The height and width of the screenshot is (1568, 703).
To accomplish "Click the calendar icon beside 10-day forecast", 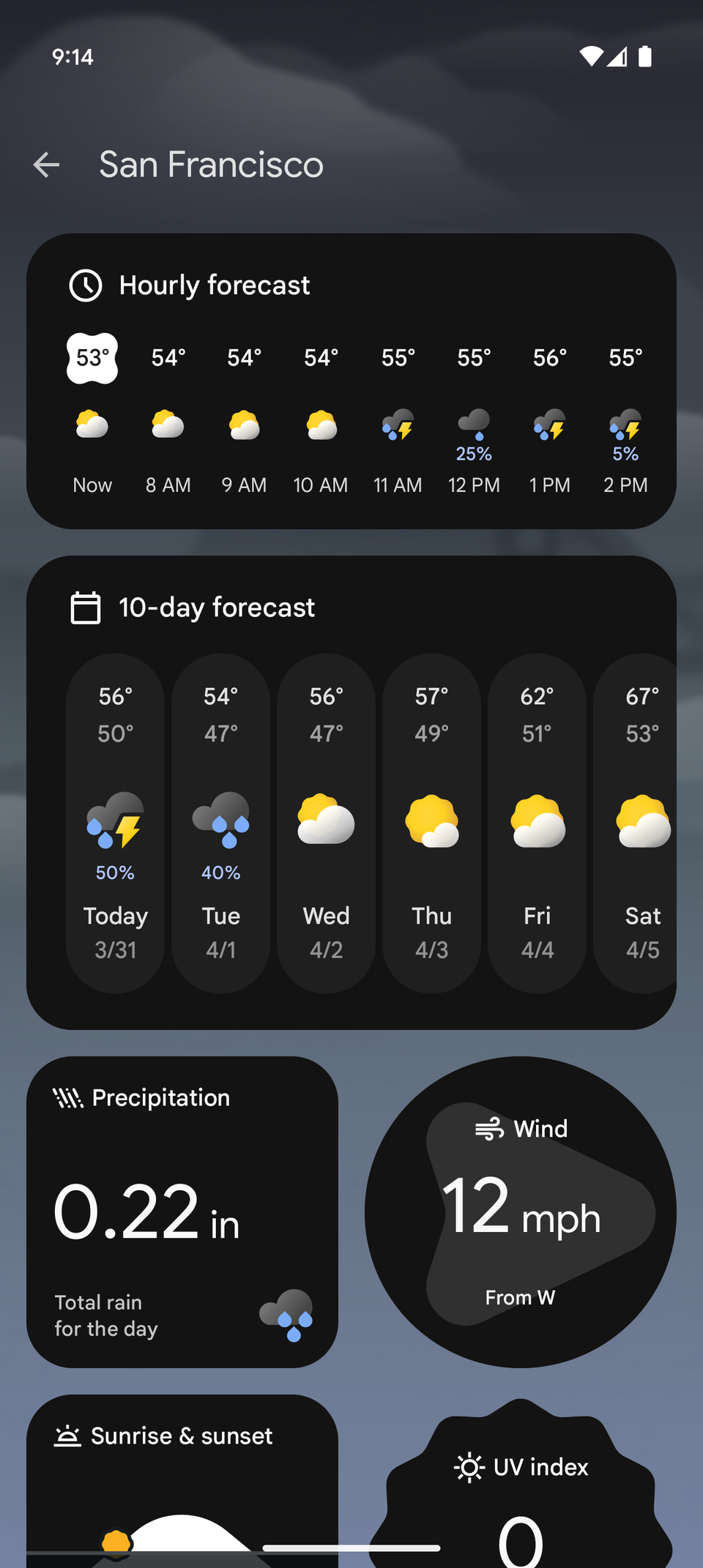I will coord(85,608).
